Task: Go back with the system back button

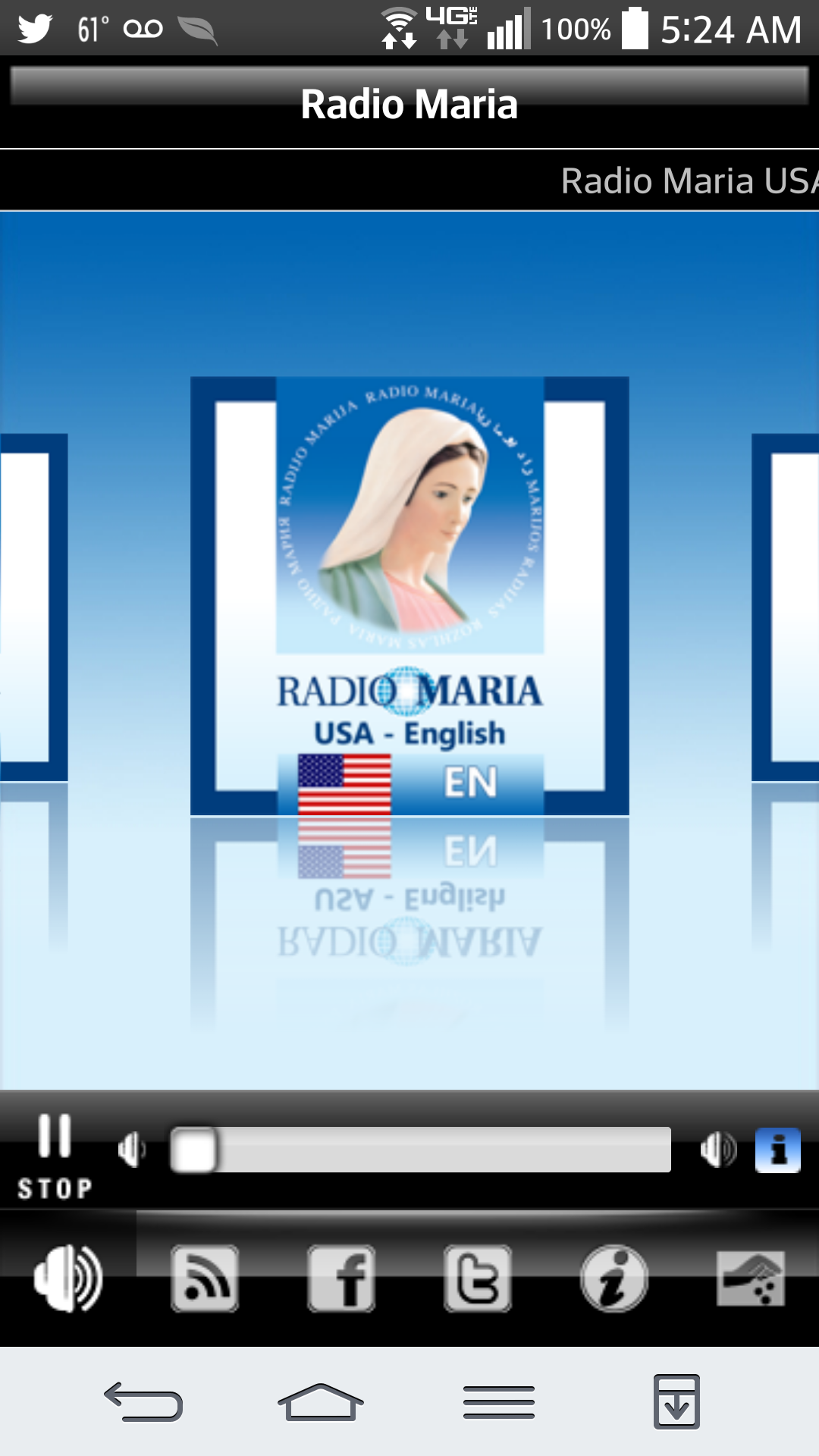Action: click(143, 1401)
